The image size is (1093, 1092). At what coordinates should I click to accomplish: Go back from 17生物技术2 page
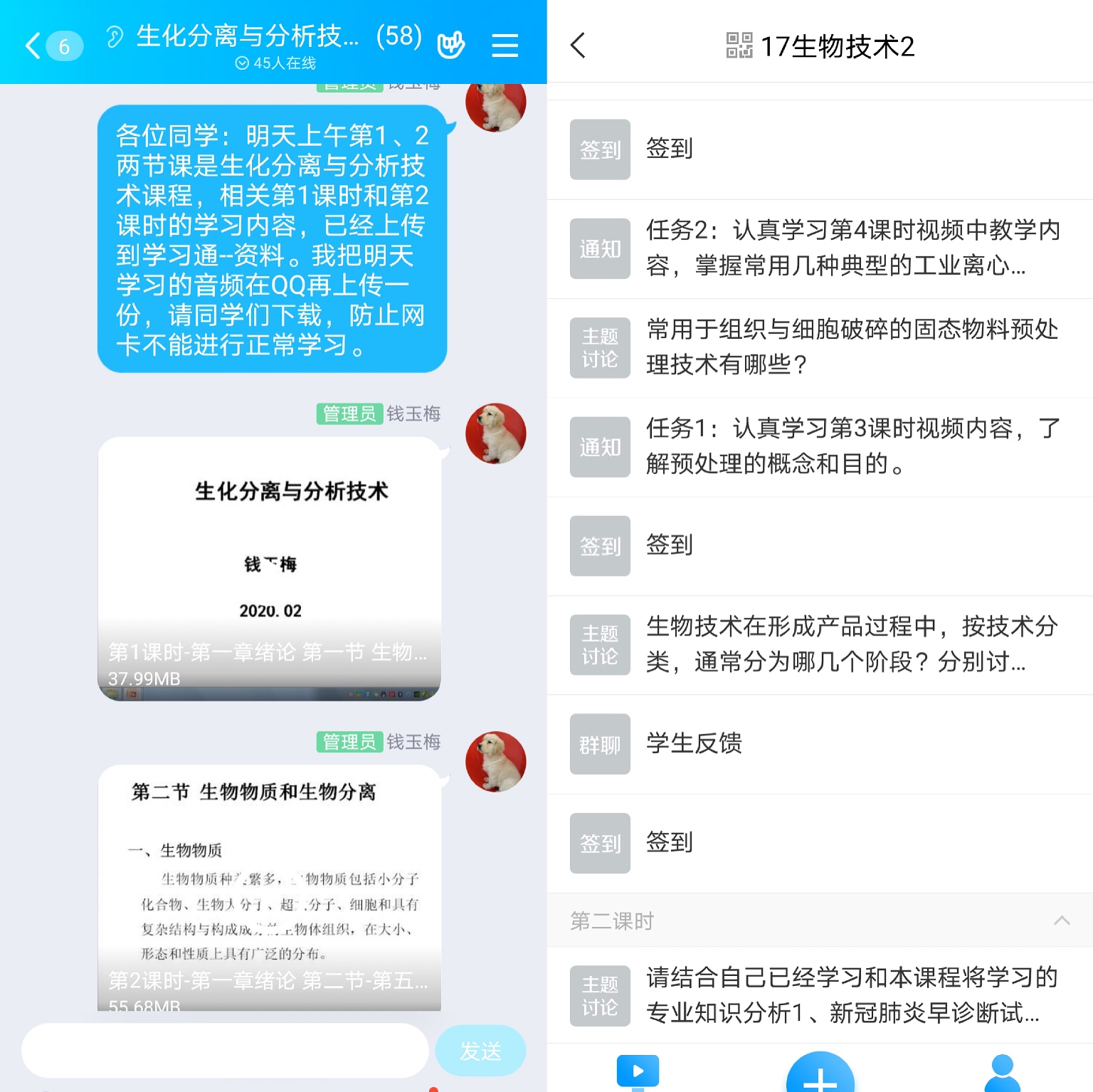click(578, 46)
